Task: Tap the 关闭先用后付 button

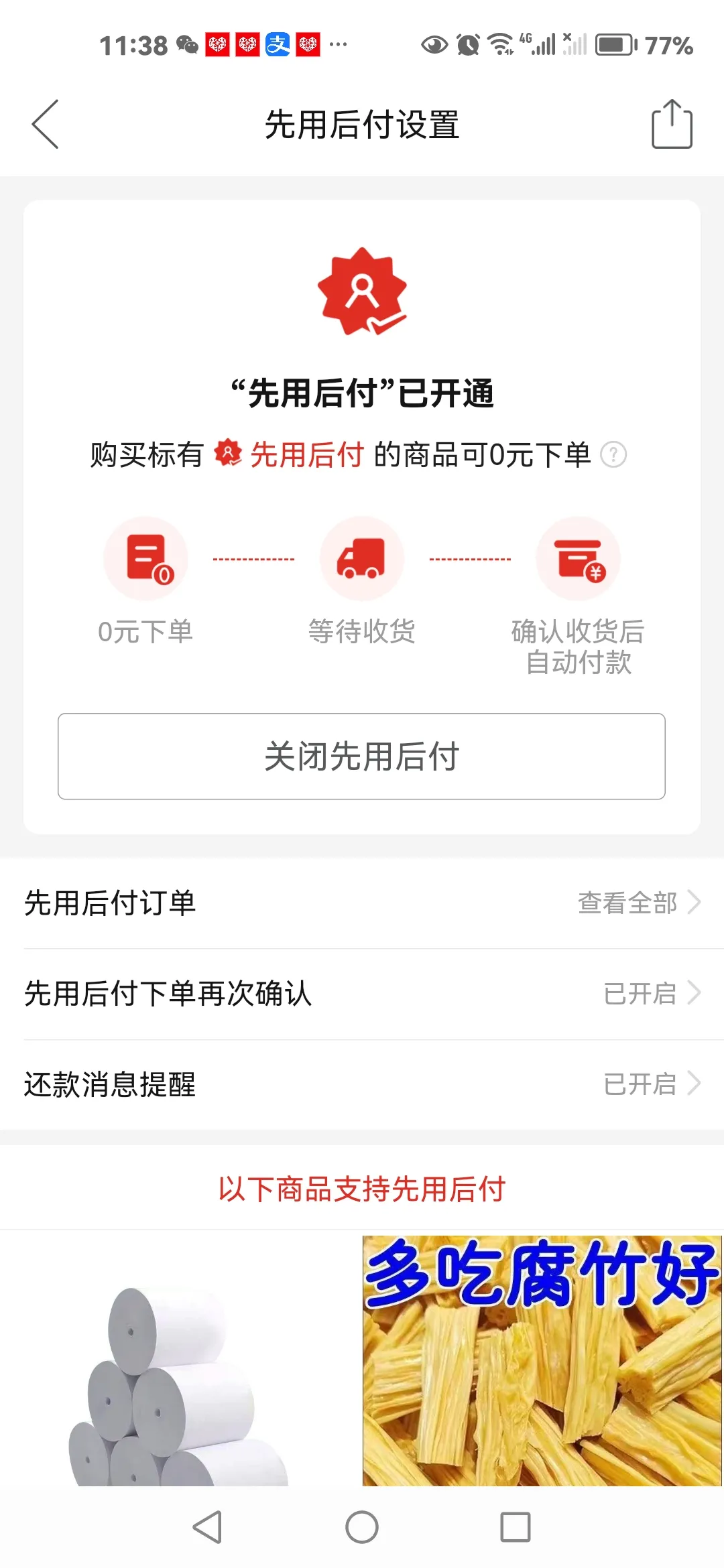Action: point(361,756)
